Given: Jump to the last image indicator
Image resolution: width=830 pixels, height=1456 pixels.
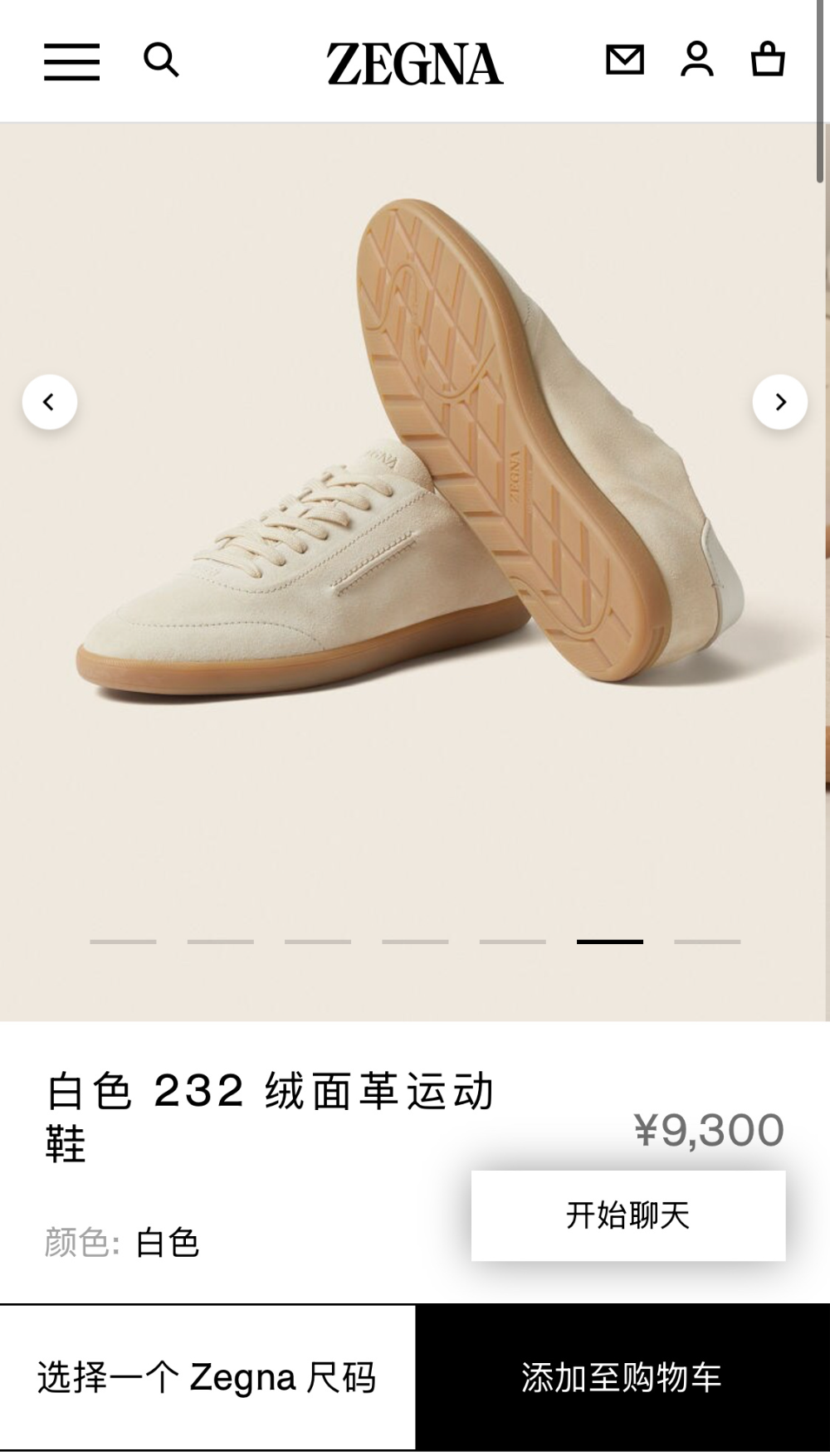Looking at the screenshot, I should tap(707, 942).
